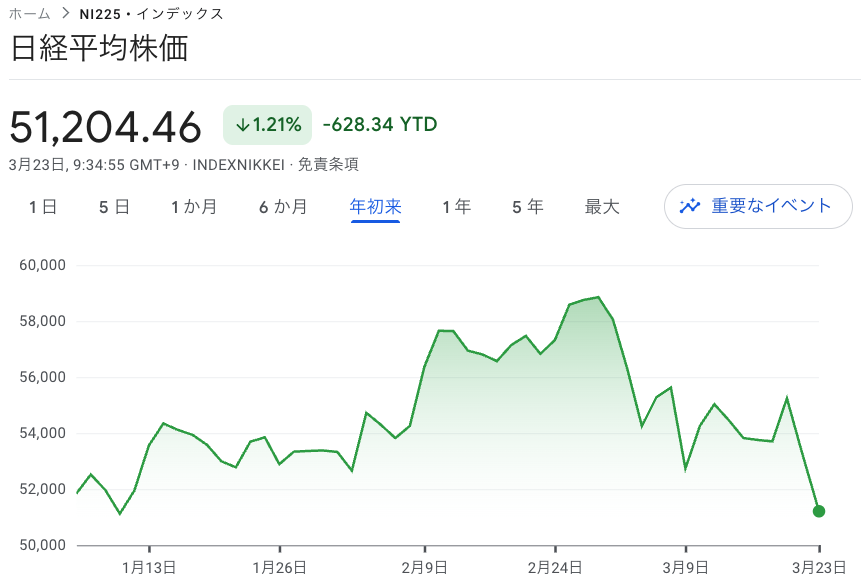View the 1年 price chart
The width and height of the screenshot is (861, 588).
(x=457, y=207)
